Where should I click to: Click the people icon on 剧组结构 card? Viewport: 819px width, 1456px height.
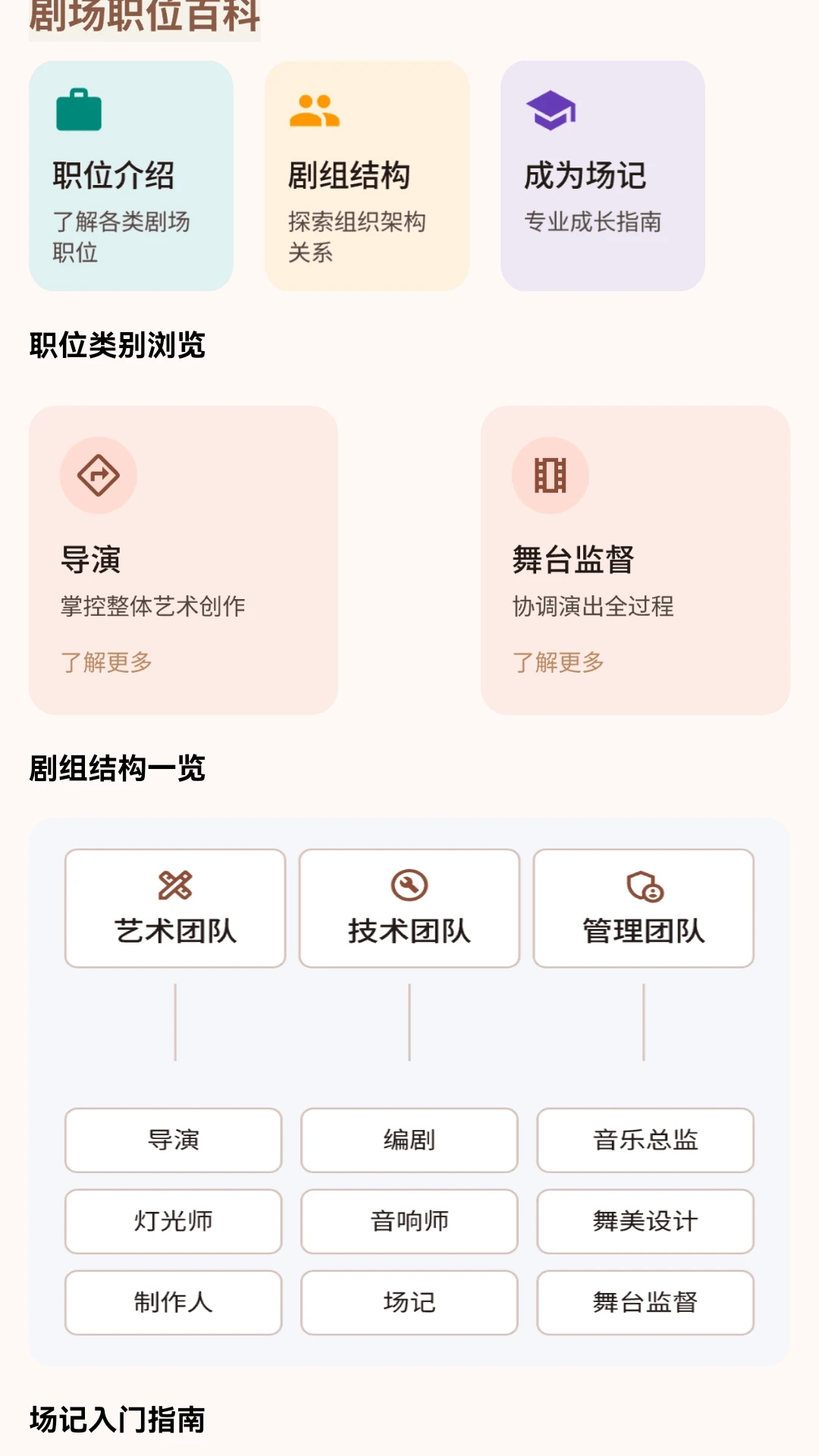click(315, 110)
